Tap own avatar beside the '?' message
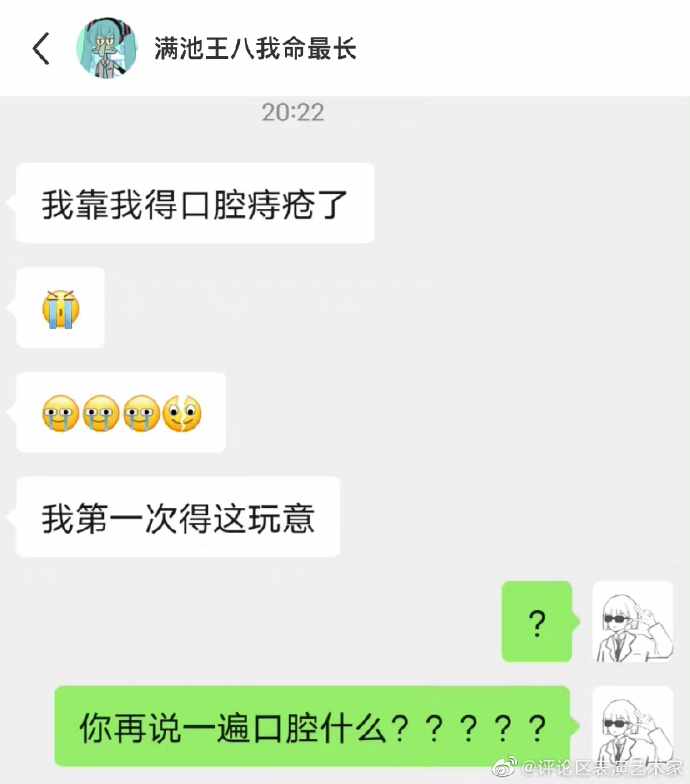690x784 pixels. [632, 621]
